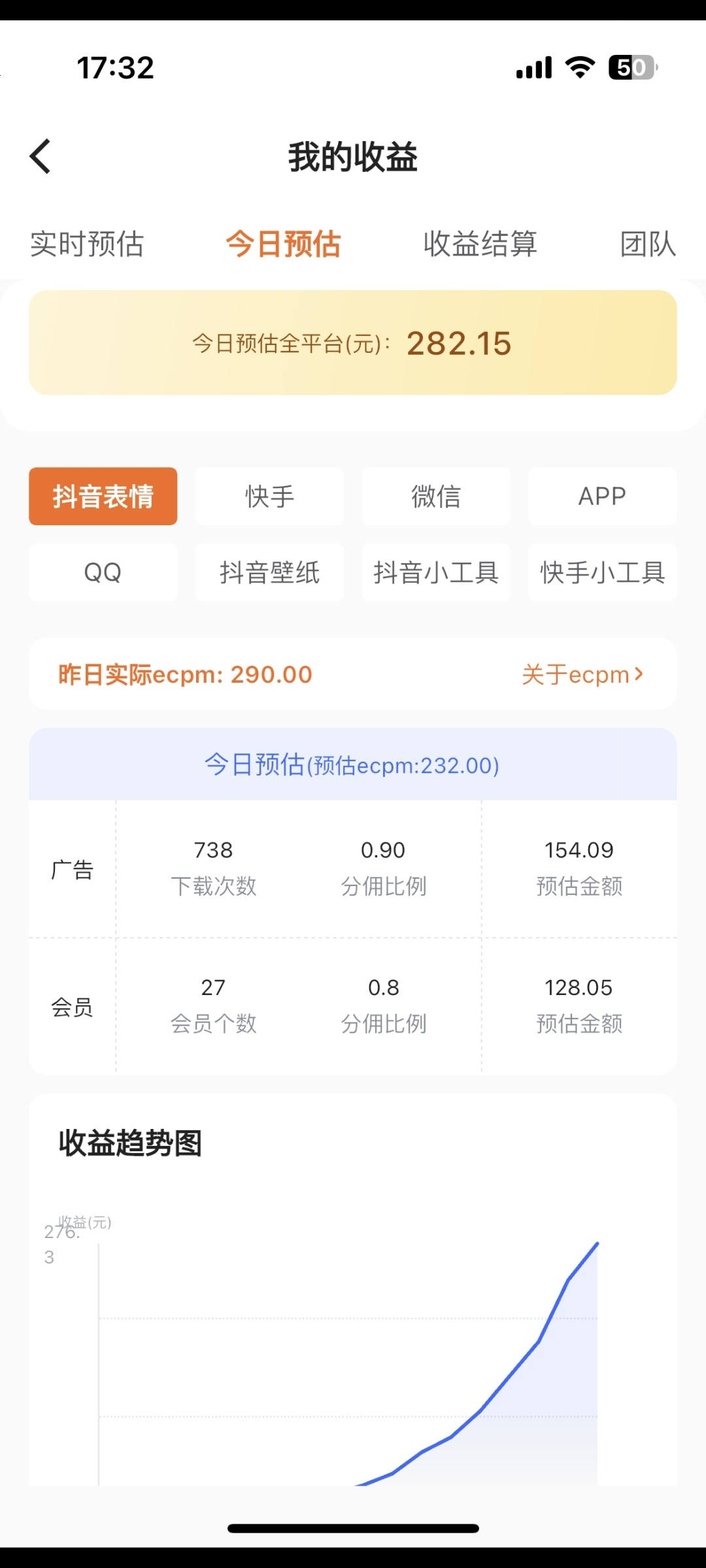
Task: Select the 快手 platform filter
Action: click(269, 497)
